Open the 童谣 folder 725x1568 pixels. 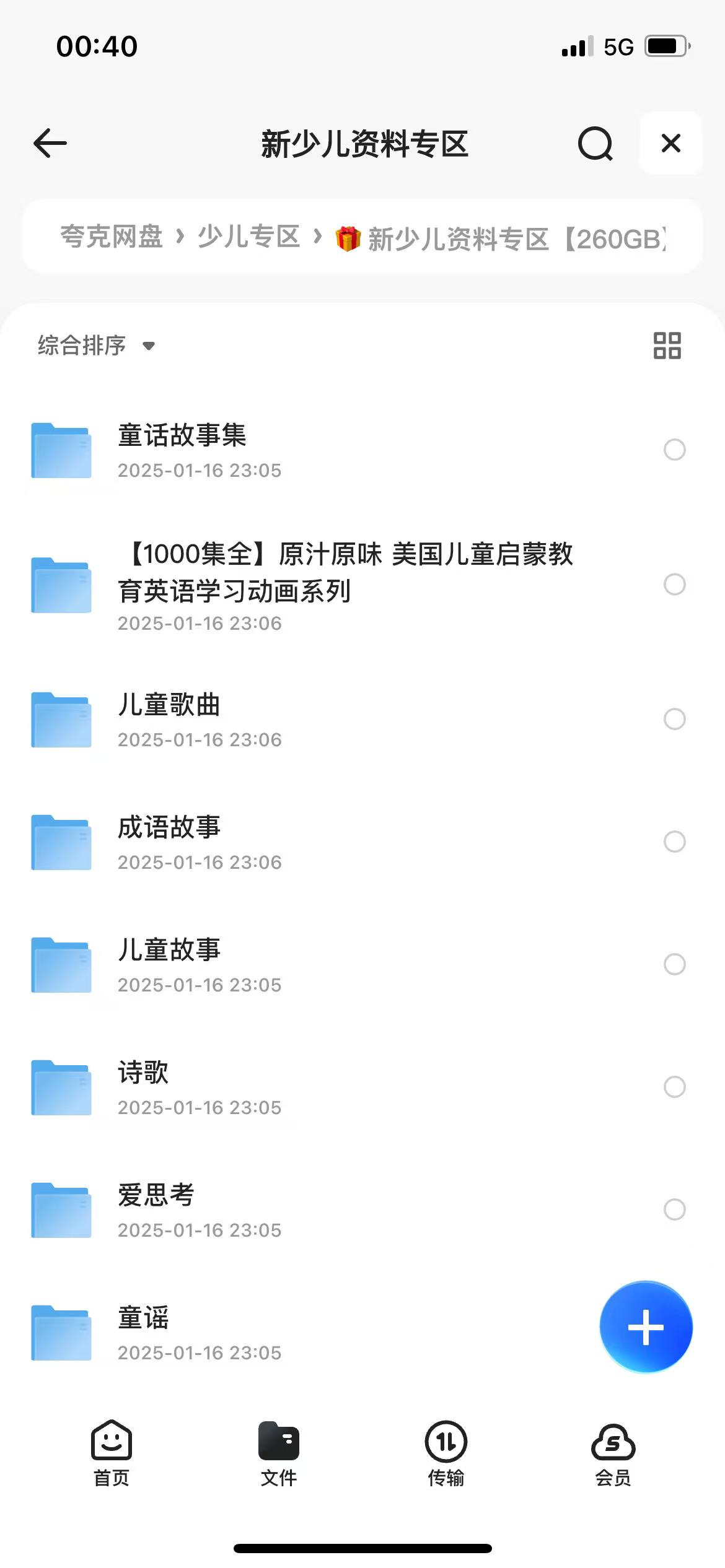click(x=143, y=1318)
